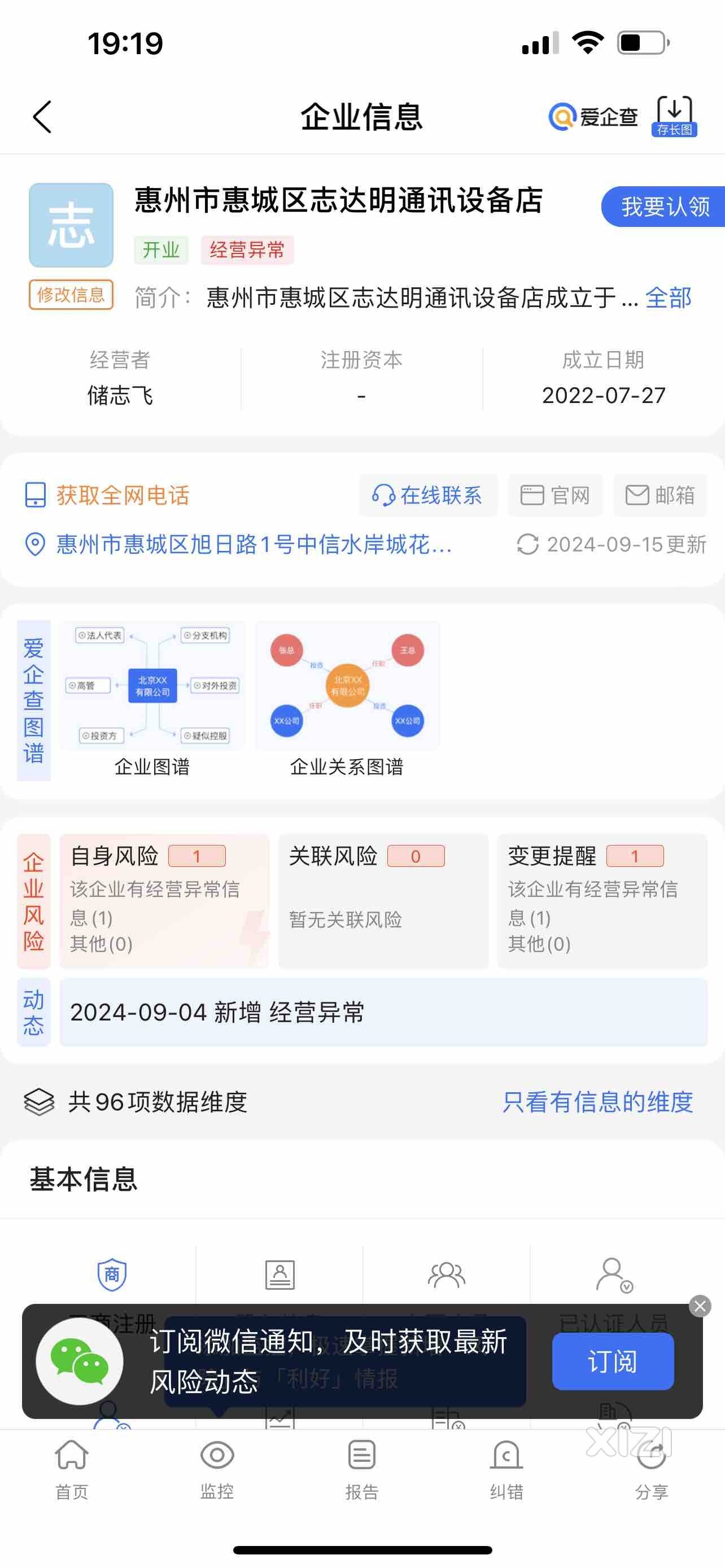Tap 获取全网电话 to get phone numbers

point(107,495)
